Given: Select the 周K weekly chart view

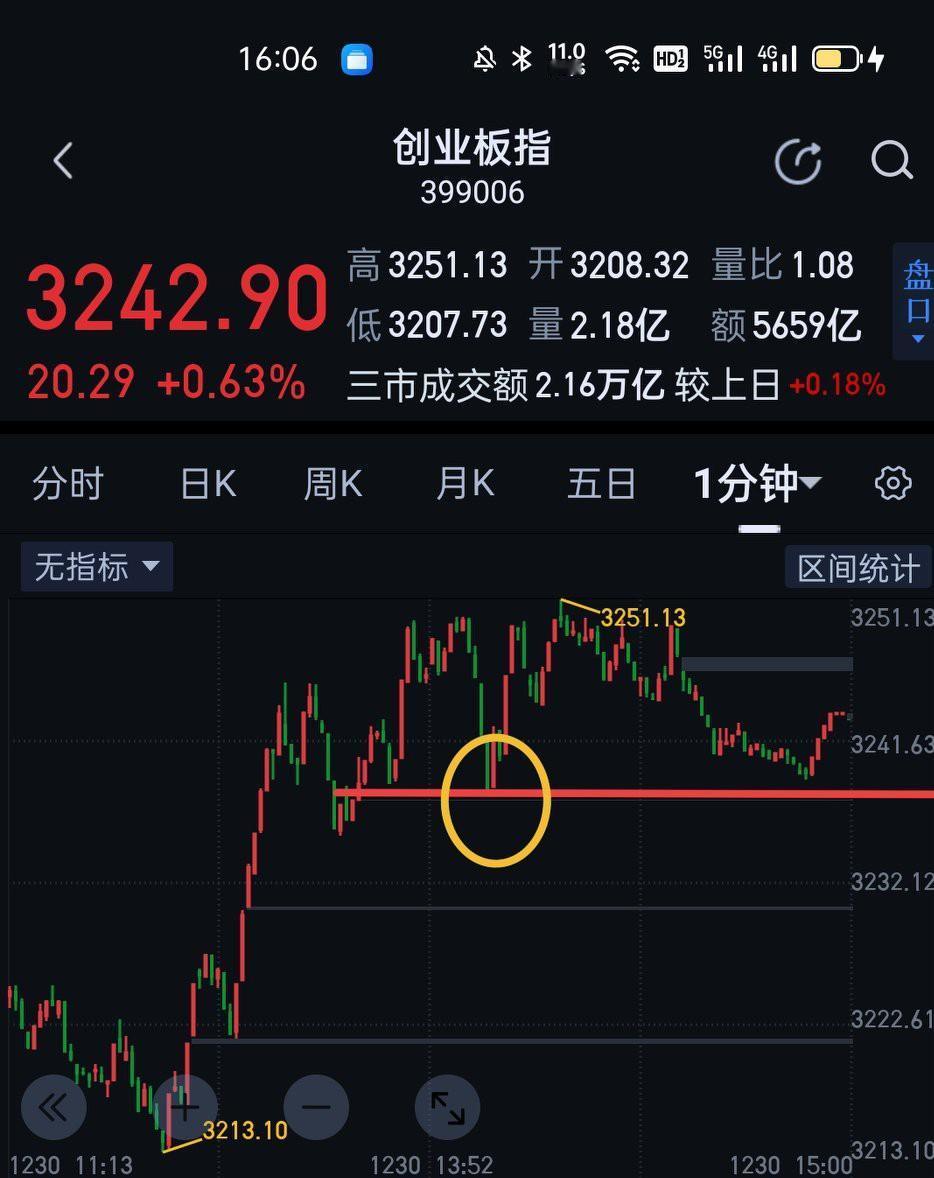Looking at the screenshot, I should click(332, 483).
